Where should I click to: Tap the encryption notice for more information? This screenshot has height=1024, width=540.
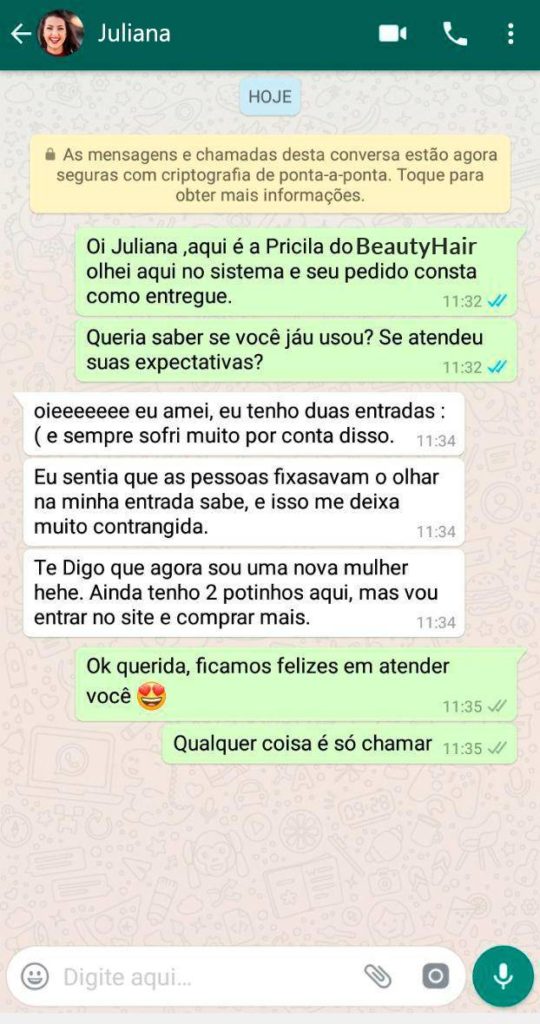(x=270, y=174)
